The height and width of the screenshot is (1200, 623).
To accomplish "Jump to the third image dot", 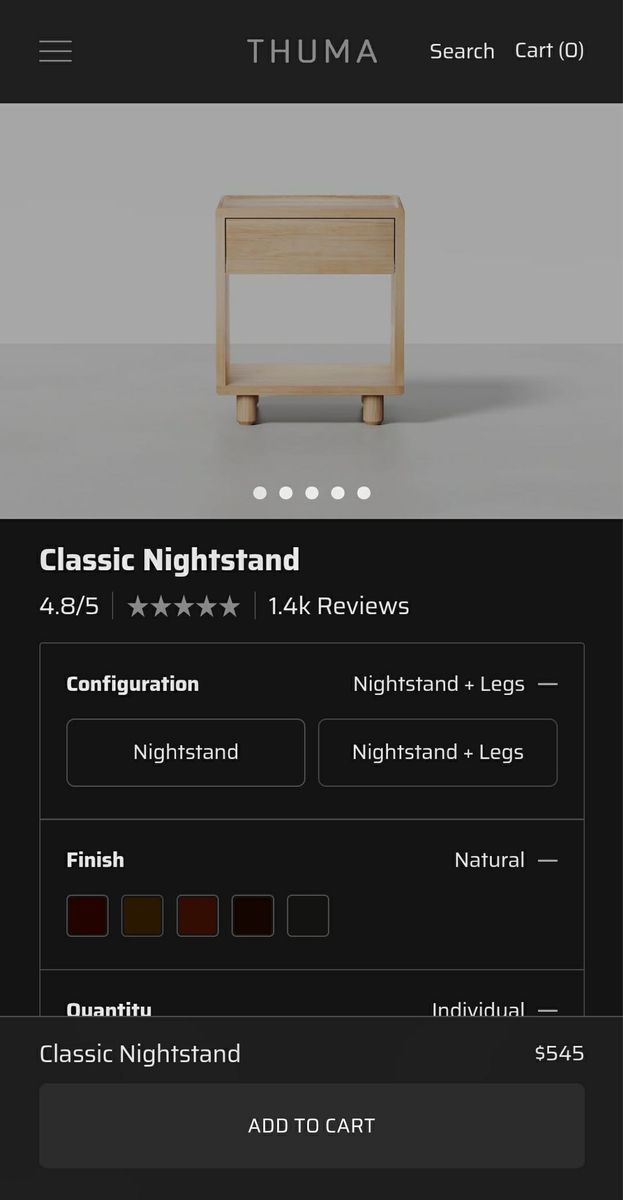I will [x=312, y=492].
